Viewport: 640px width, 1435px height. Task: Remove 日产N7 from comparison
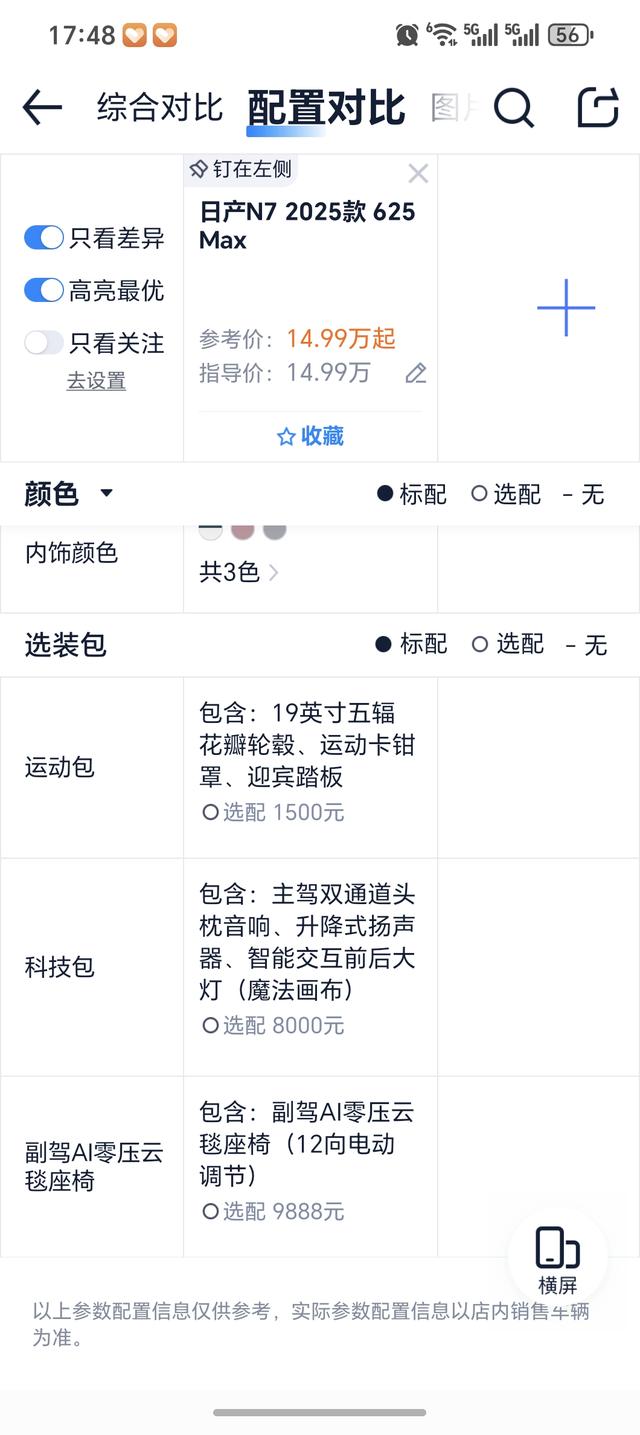point(418,174)
